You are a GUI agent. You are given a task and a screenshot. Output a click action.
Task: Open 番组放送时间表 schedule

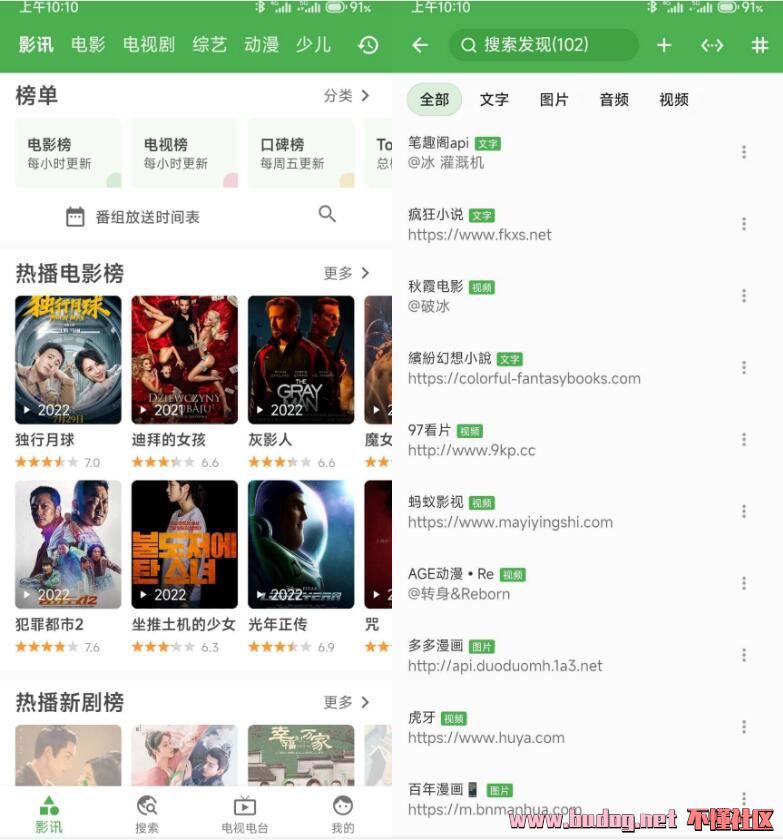[x=133, y=216]
